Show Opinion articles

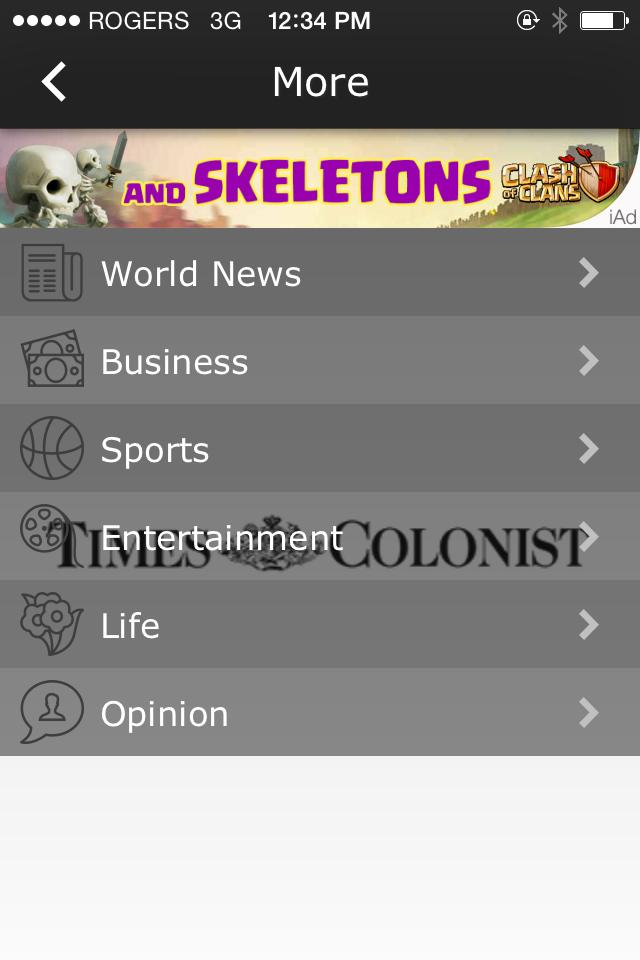pos(320,713)
